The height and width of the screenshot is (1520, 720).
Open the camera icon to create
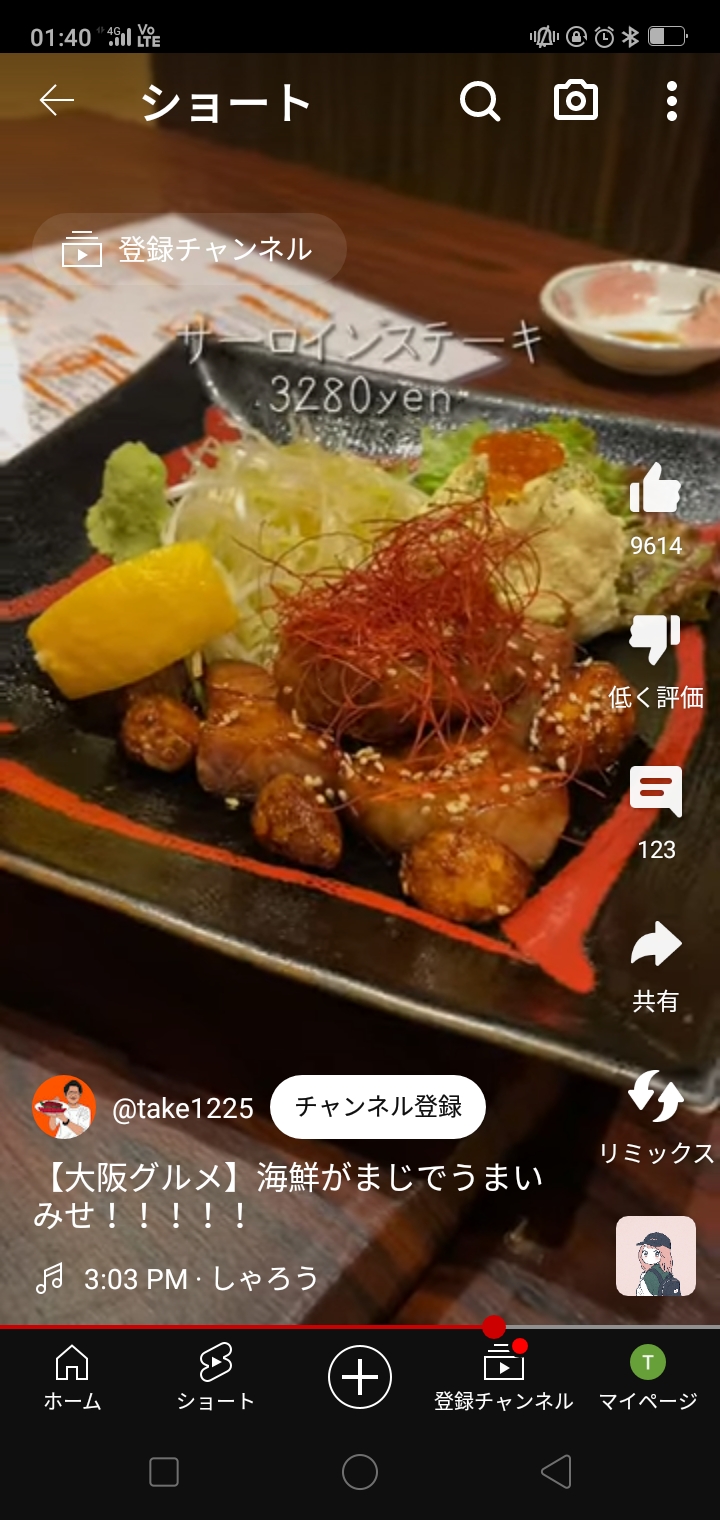576,101
